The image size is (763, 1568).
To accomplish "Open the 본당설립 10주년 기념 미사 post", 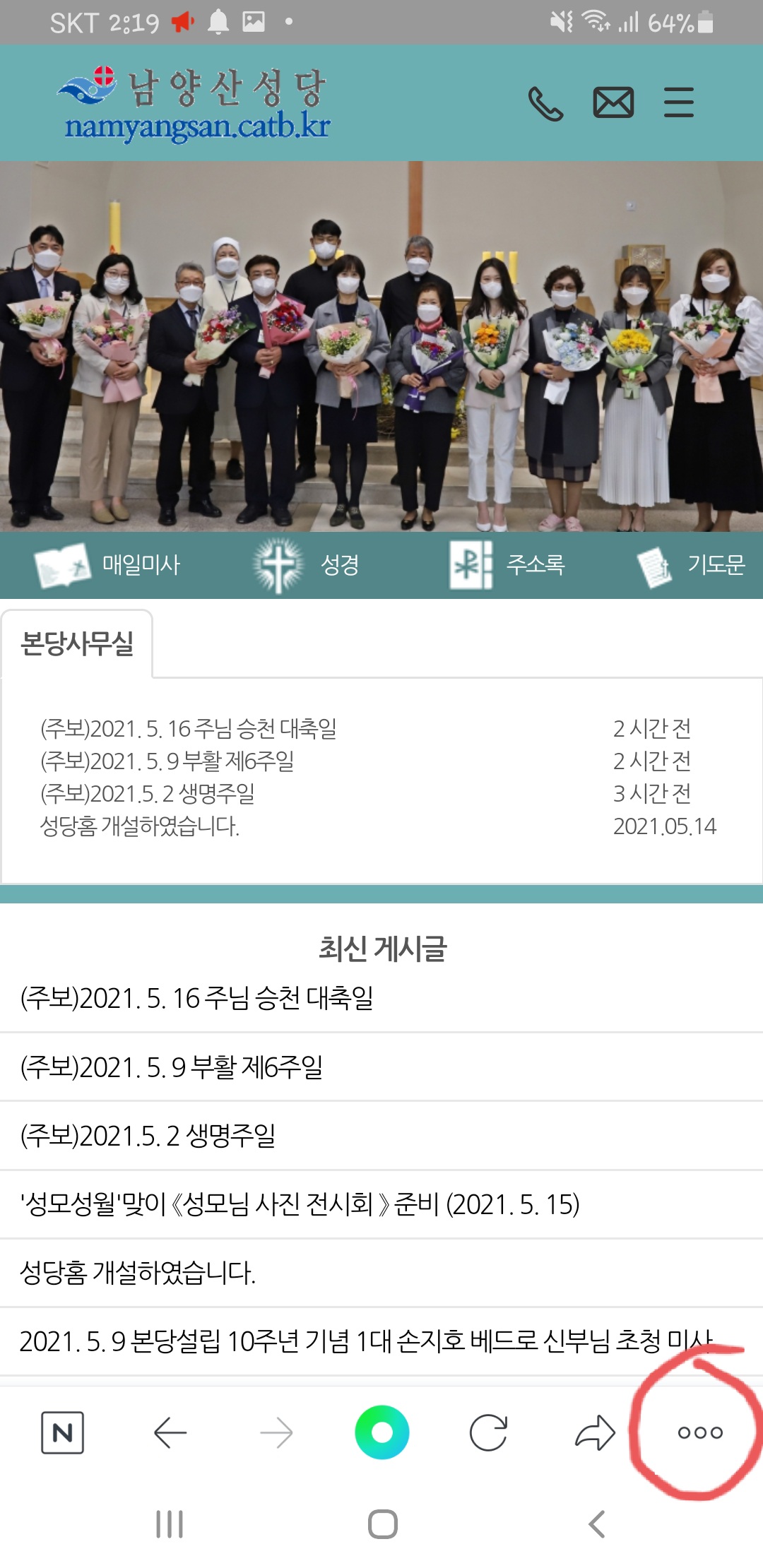I will (x=366, y=1340).
